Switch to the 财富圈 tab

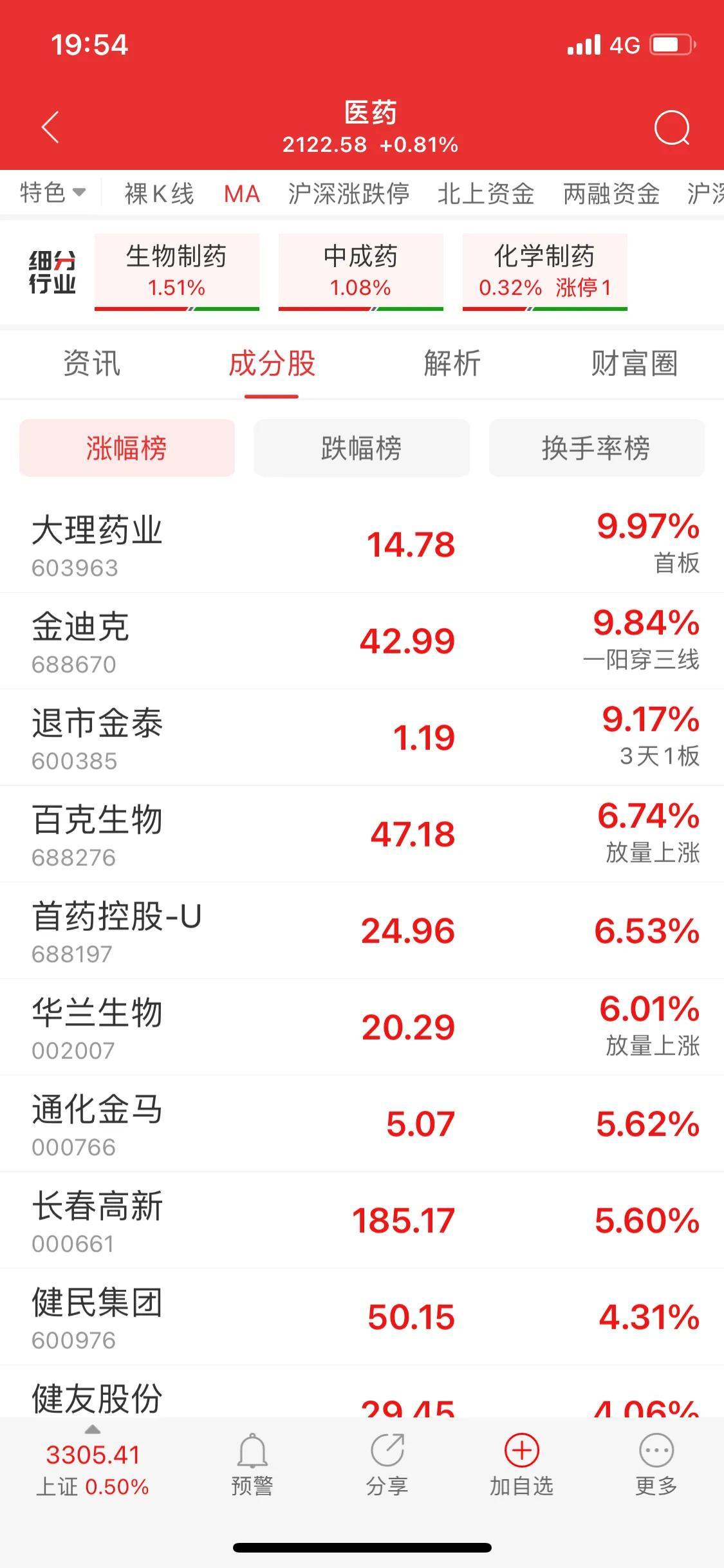634,364
